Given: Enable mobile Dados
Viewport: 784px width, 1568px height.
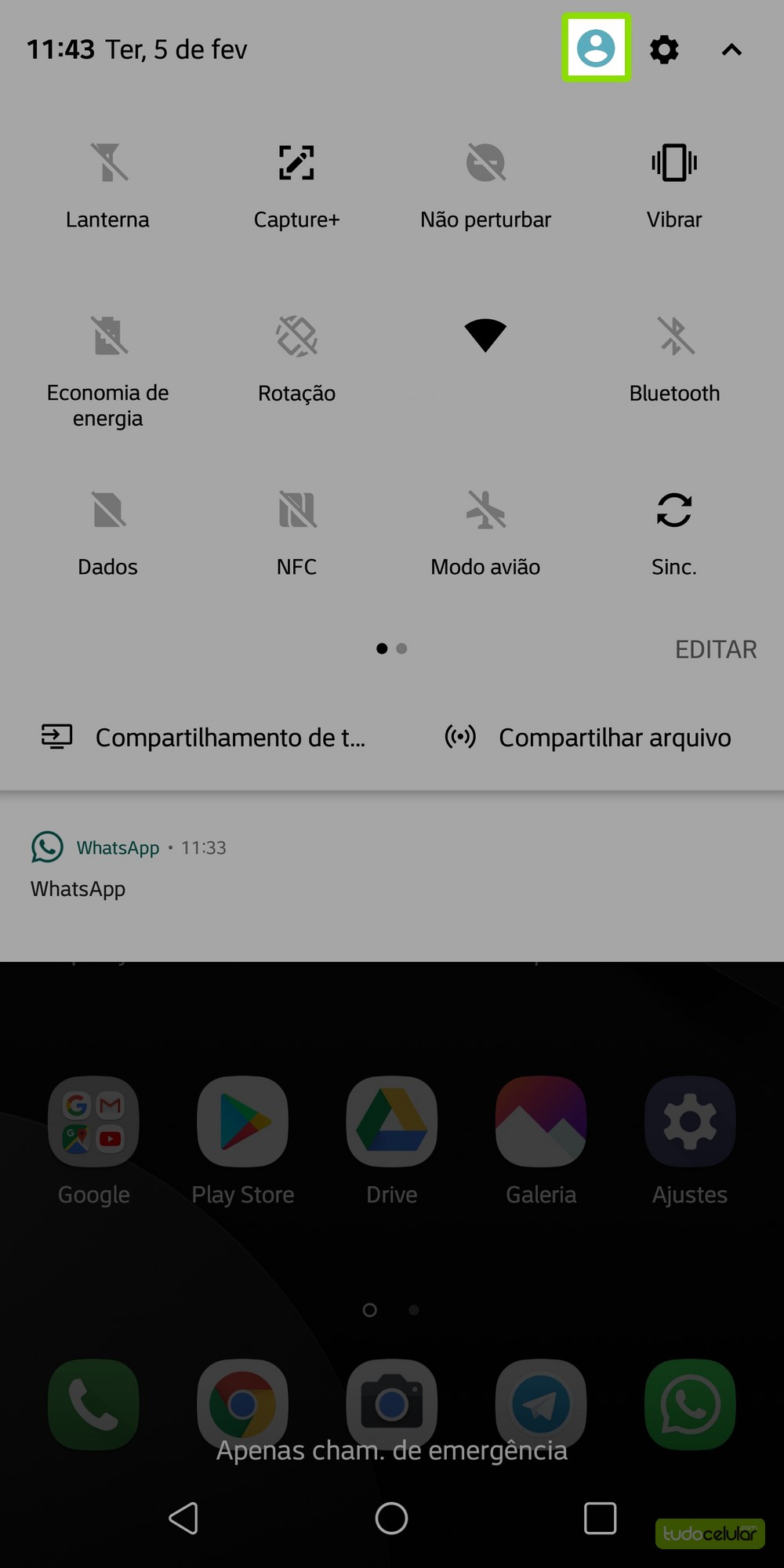Looking at the screenshot, I should pyautogui.click(x=108, y=511).
